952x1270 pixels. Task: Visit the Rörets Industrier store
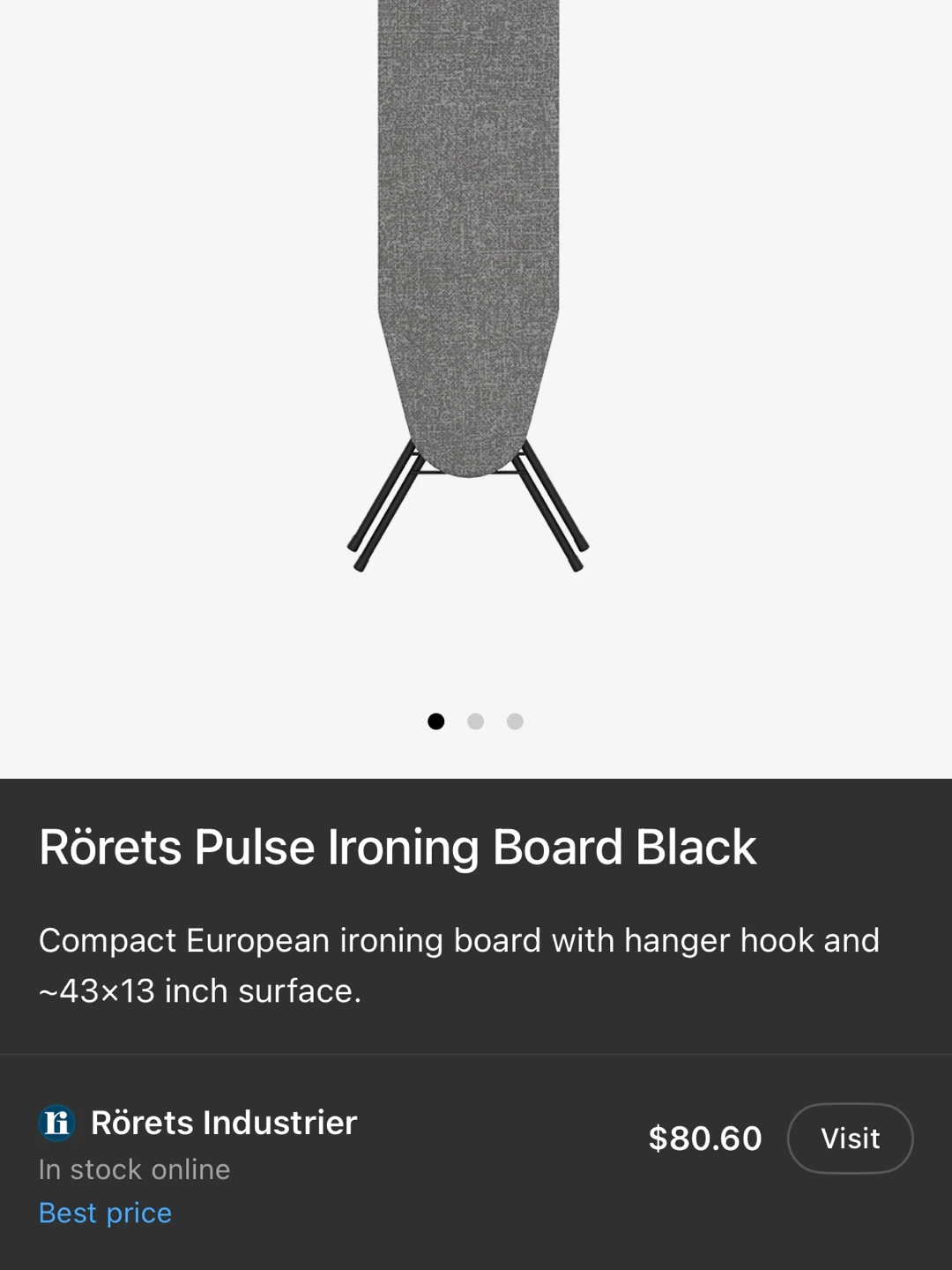[x=850, y=1138]
